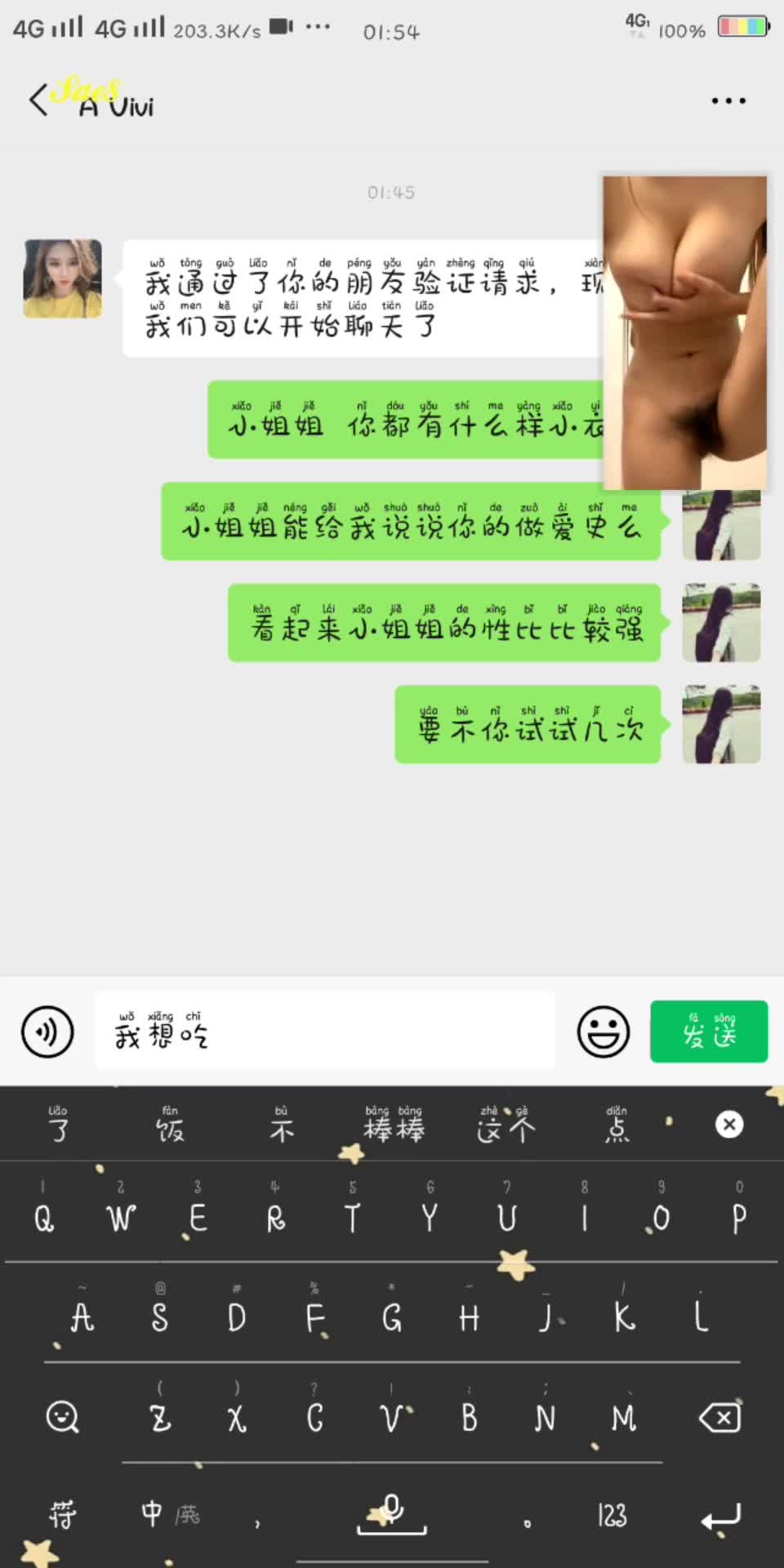The image size is (784, 1568).
Task: Open the chat overflow menu
Action: [x=728, y=100]
